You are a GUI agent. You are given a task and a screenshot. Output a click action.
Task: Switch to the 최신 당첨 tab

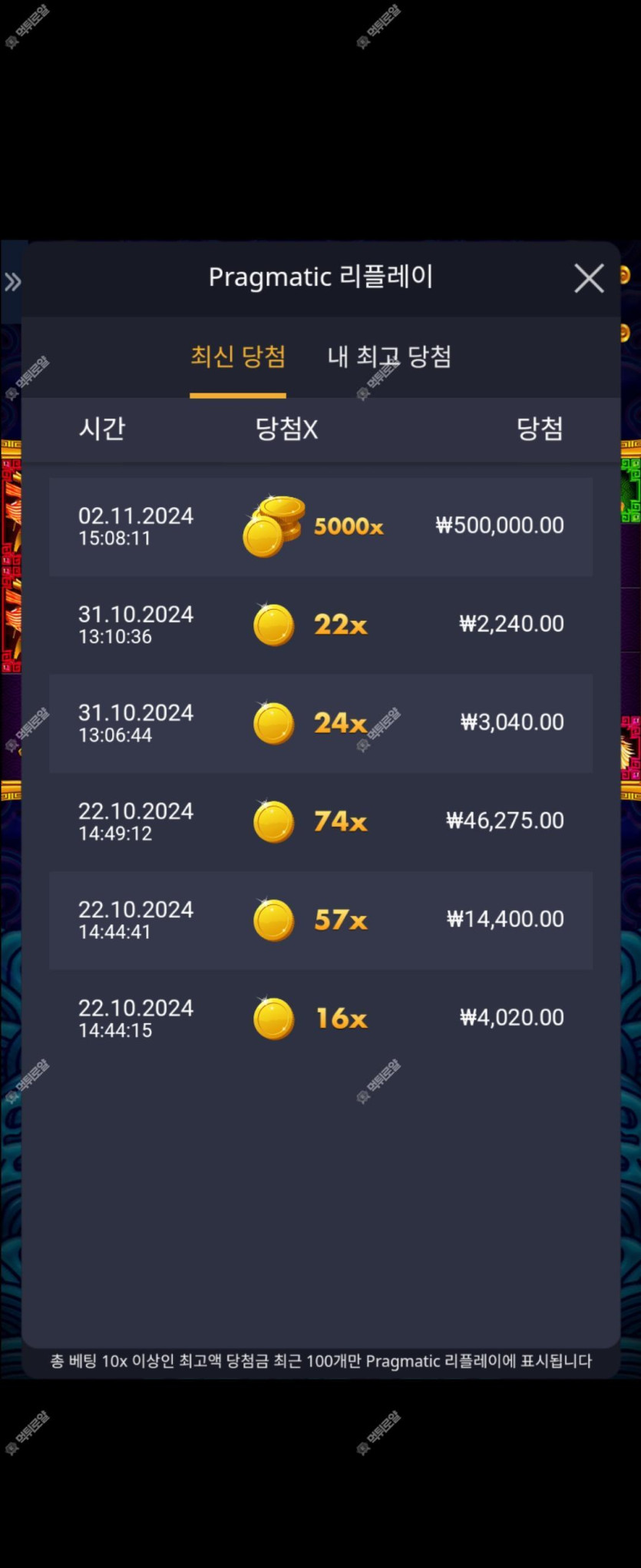tap(238, 357)
